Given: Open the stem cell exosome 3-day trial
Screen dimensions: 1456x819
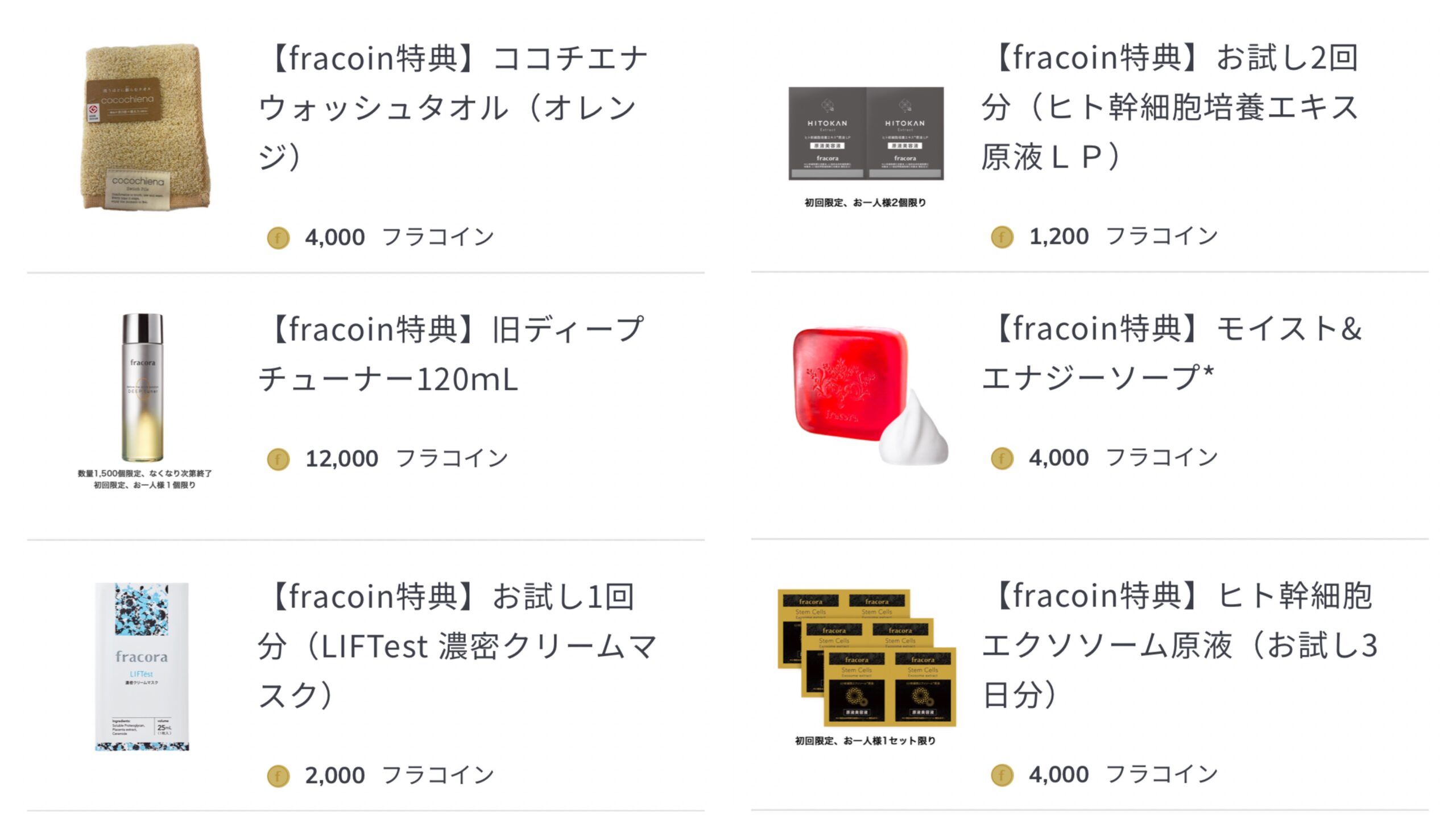Looking at the screenshot, I should click(x=1178, y=646).
